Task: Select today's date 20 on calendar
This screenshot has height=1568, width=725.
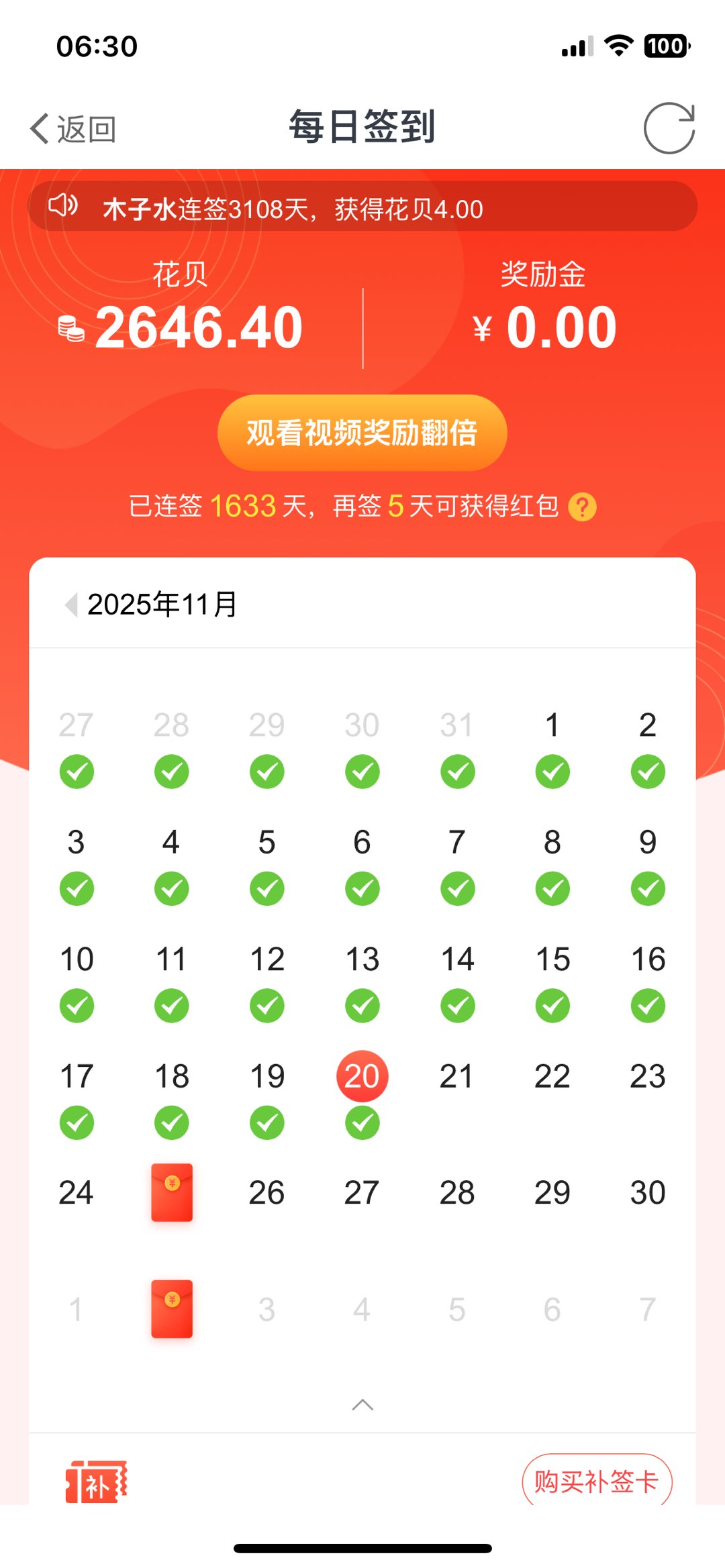Action: coord(362,1076)
